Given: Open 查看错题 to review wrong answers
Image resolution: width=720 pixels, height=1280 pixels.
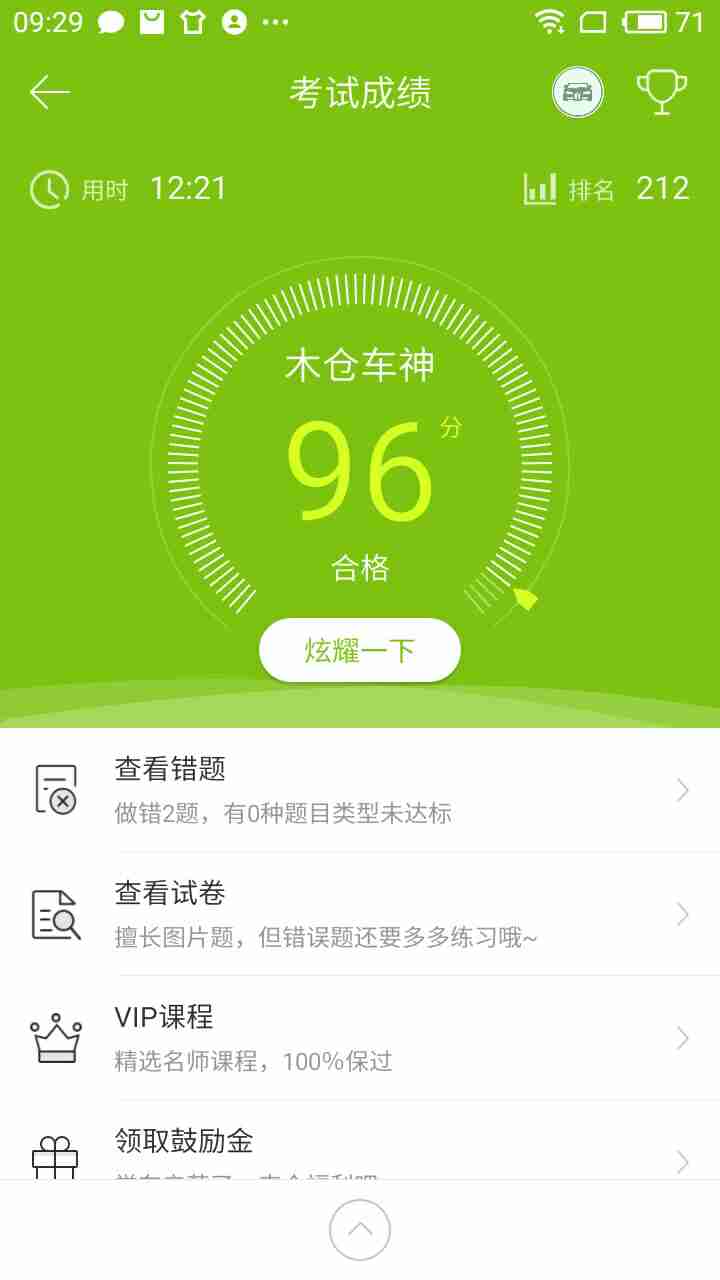Looking at the screenshot, I should tap(360, 790).
